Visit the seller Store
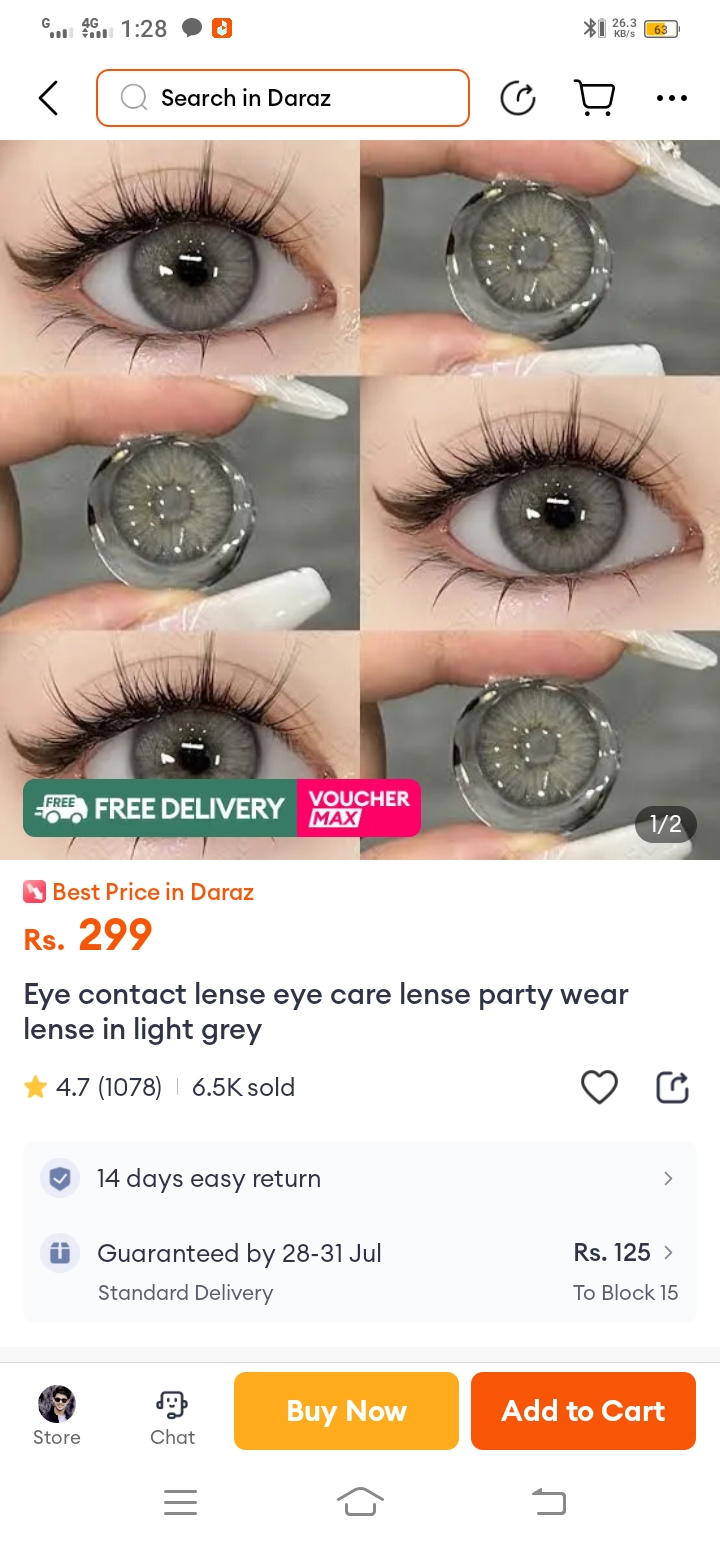This screenshot has height=1544, width=720. 57,1416
